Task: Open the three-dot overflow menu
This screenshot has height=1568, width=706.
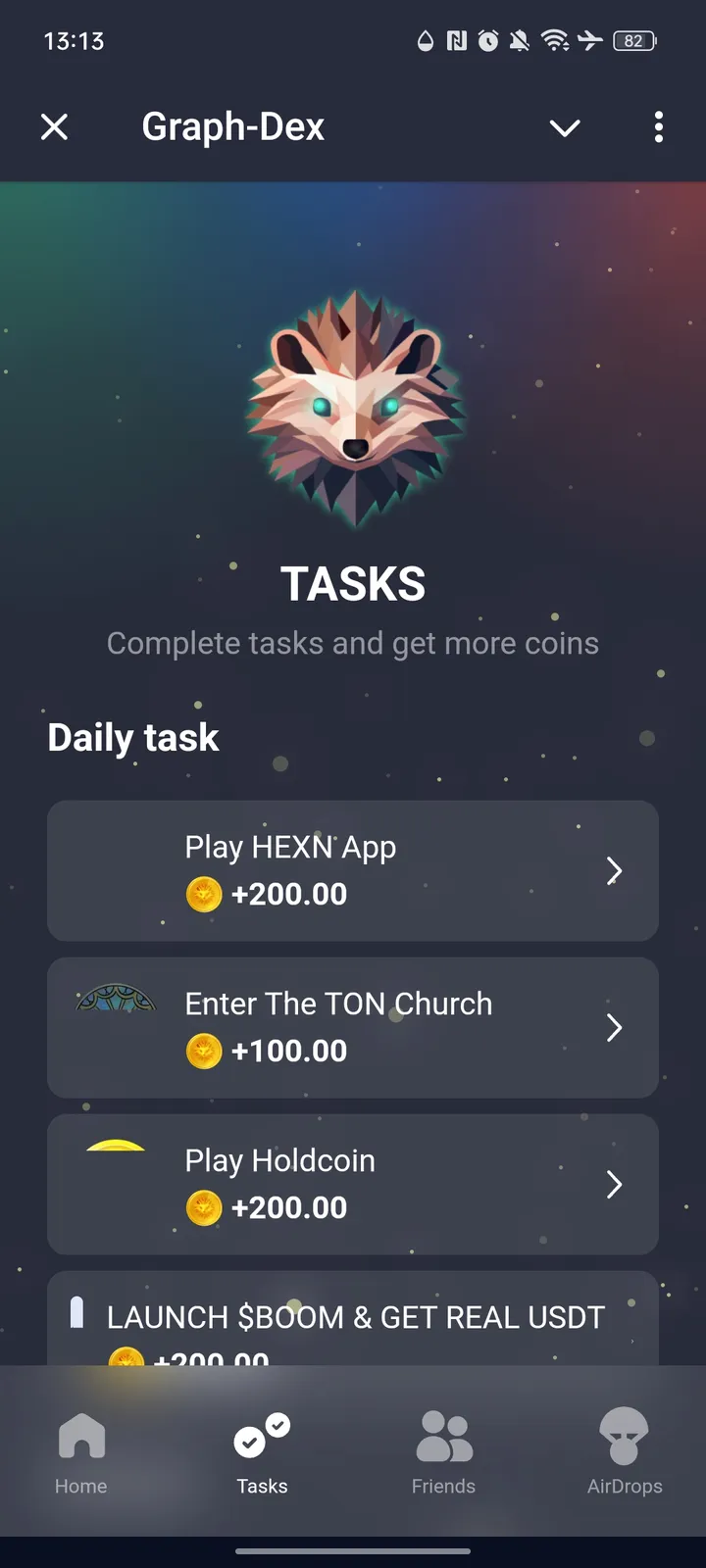Action: [x=658, y=126]
